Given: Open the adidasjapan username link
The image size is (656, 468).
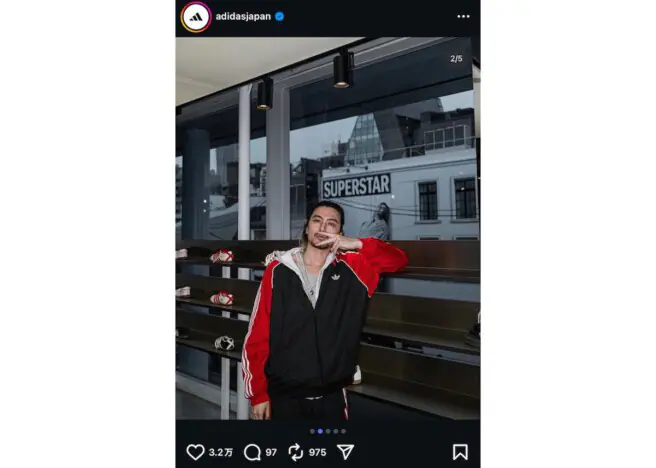Looking at the screenshot, I should pos(243,16).
